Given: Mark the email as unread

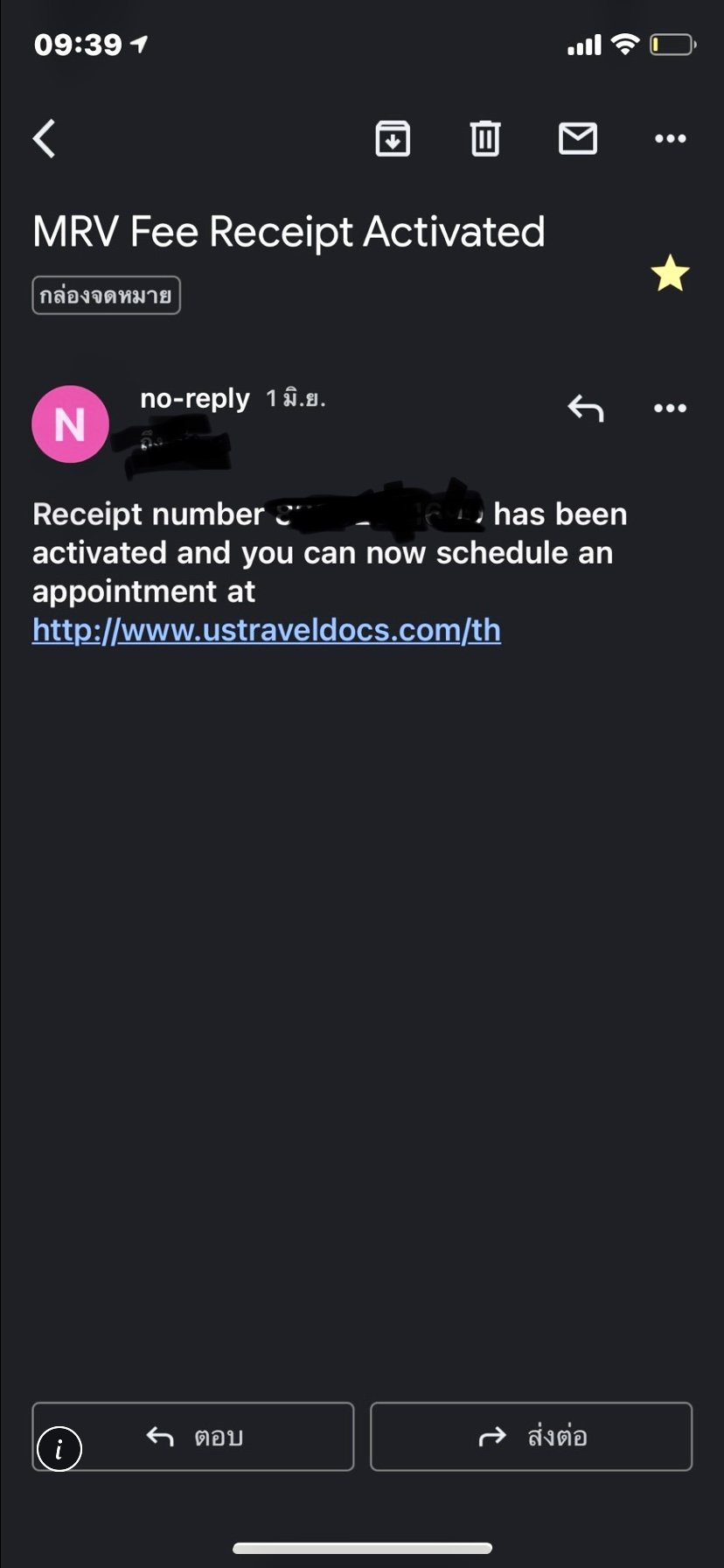Looking at the screenshot, I should pyautogui.click(x=578, y=138).
